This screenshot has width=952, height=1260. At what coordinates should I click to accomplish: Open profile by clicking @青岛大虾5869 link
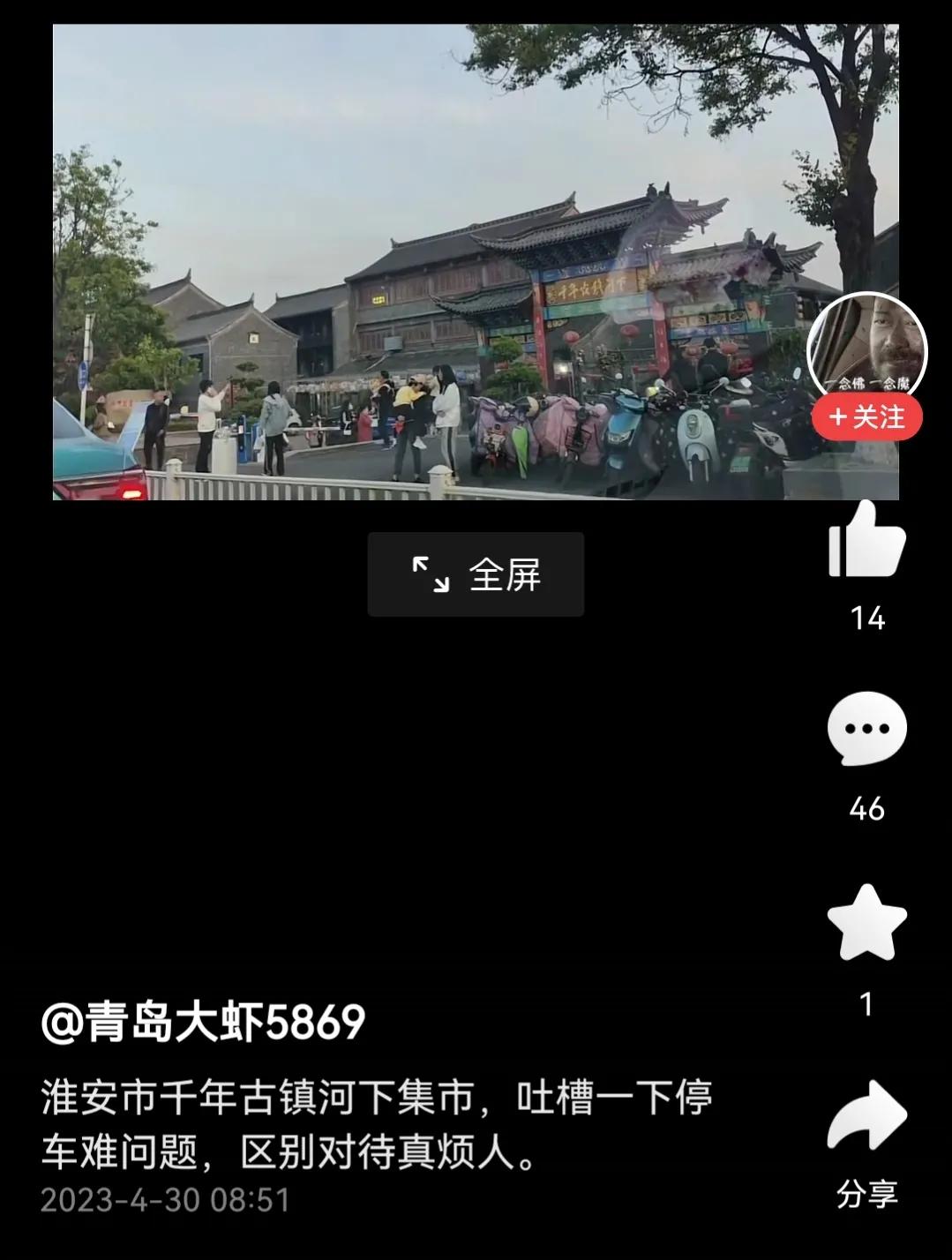203,1020
